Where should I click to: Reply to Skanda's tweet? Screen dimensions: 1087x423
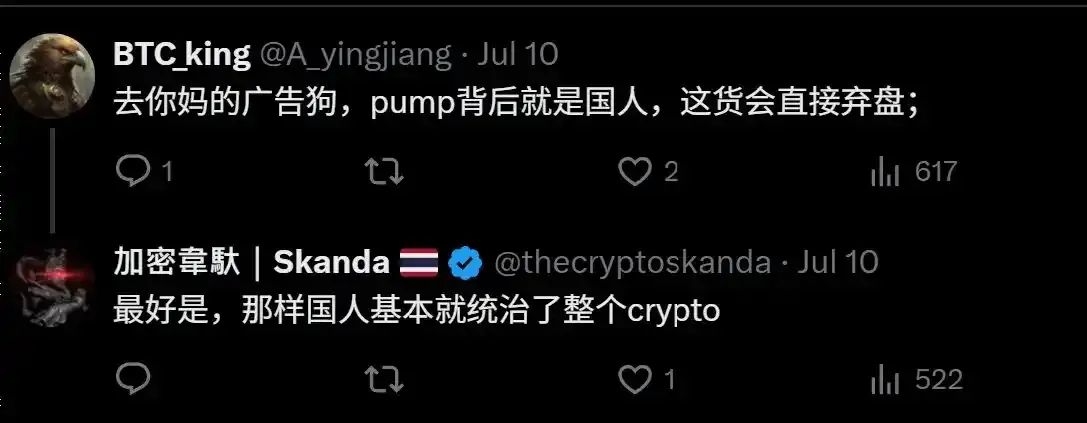[x=133, y=379]
